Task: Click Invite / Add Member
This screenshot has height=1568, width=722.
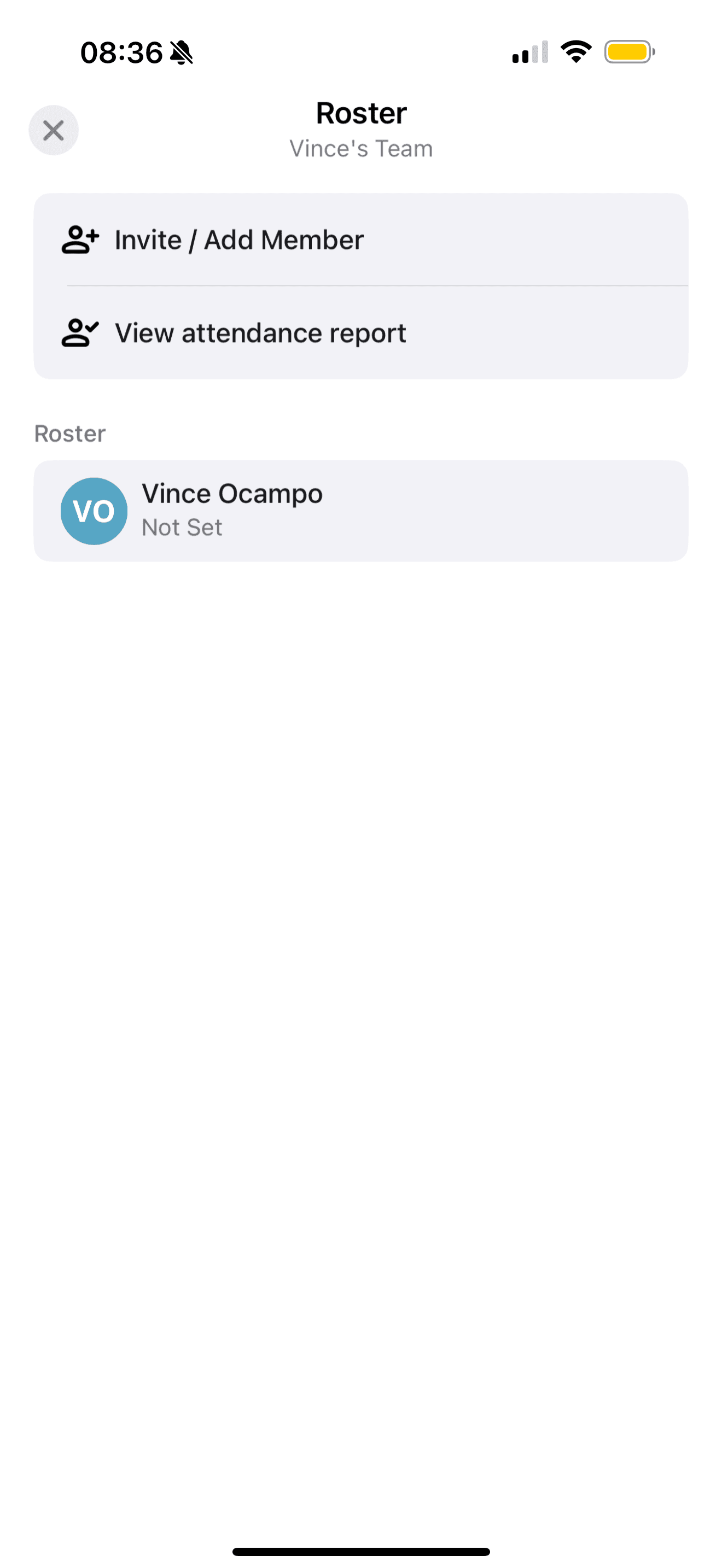Action: [x=238, y=239]
